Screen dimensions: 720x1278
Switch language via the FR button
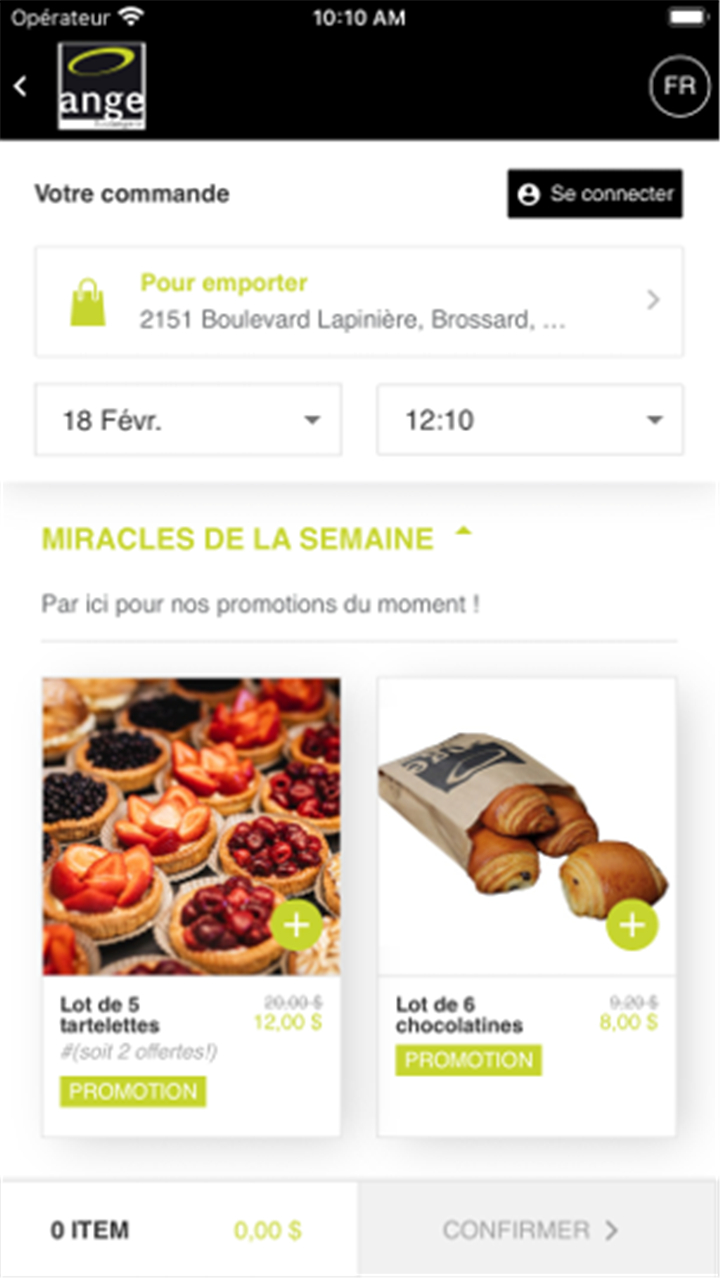click(680, 86)
